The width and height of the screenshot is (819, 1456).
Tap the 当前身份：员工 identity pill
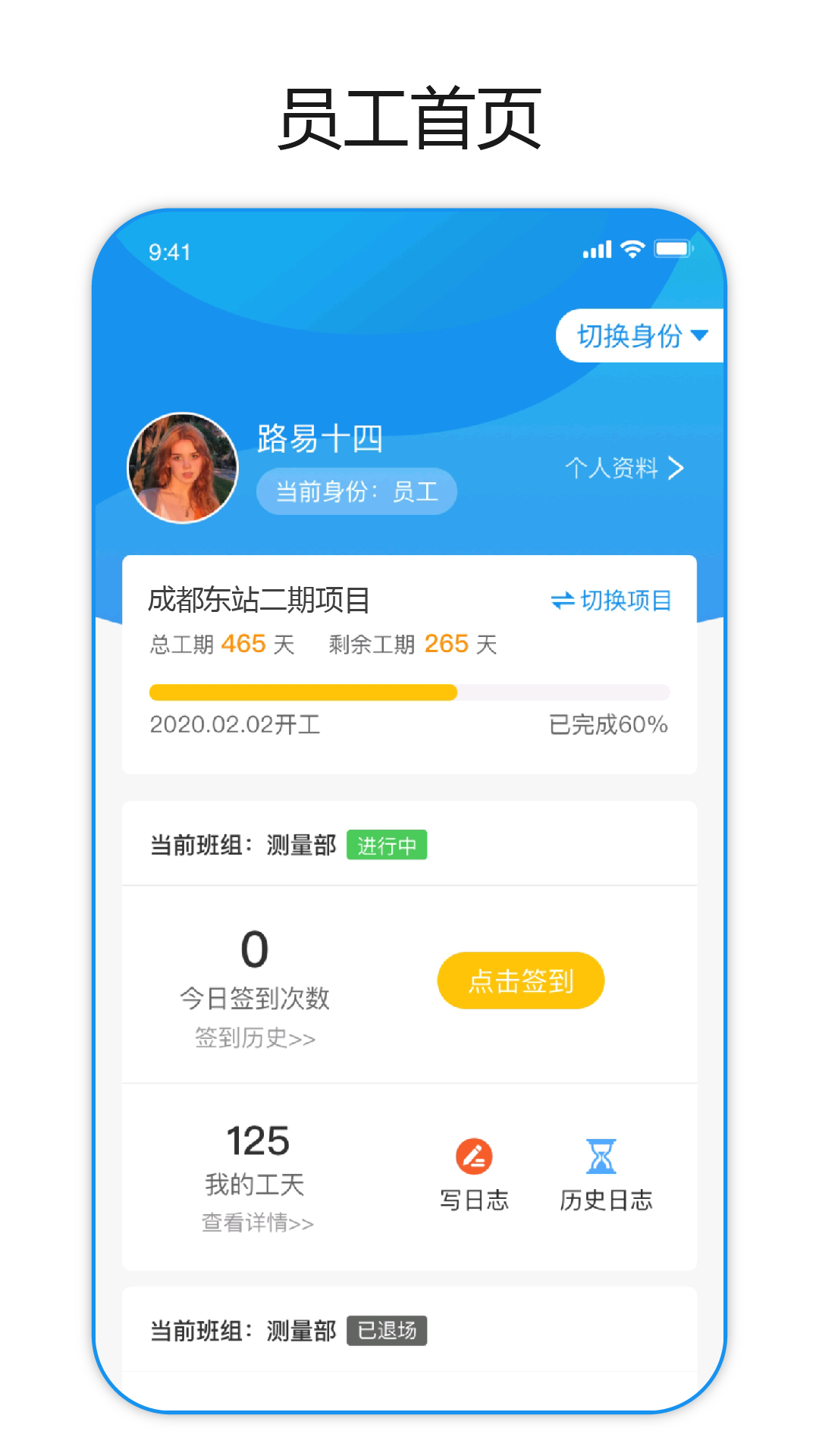coord(356,491)
